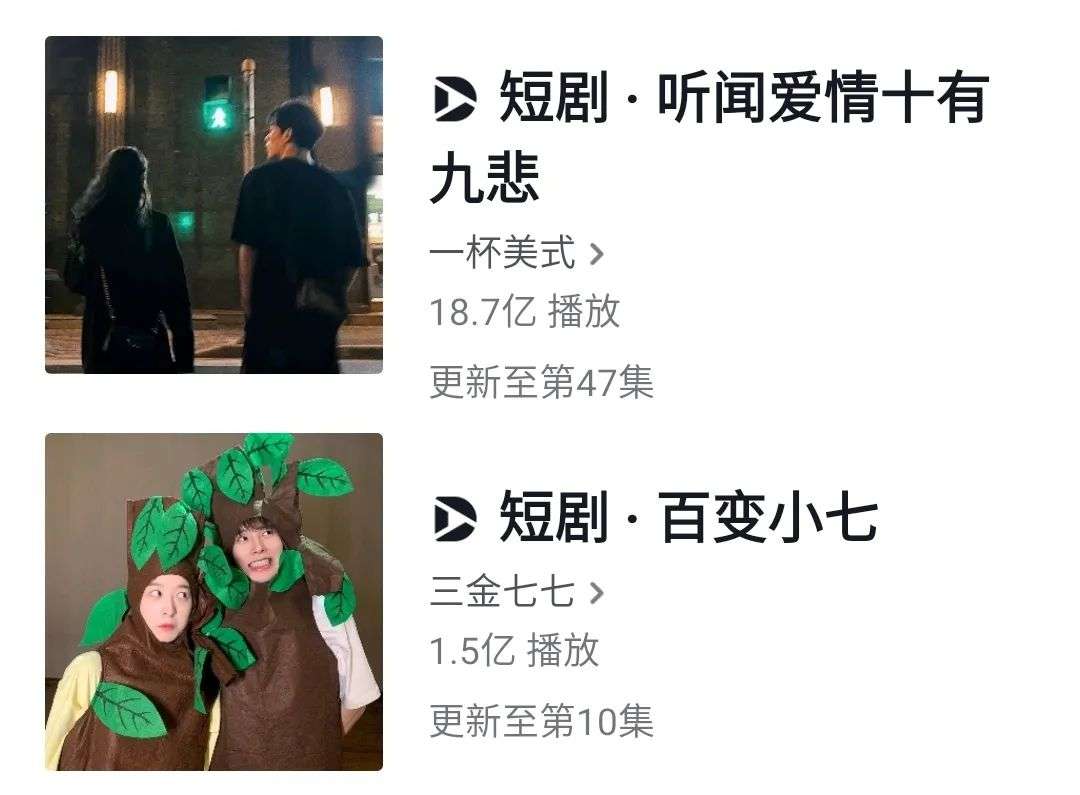This screenshot has height=795, width=1080.
Task: Open the short drama 听闻爱情十有九悲
Action: point(708,138)
